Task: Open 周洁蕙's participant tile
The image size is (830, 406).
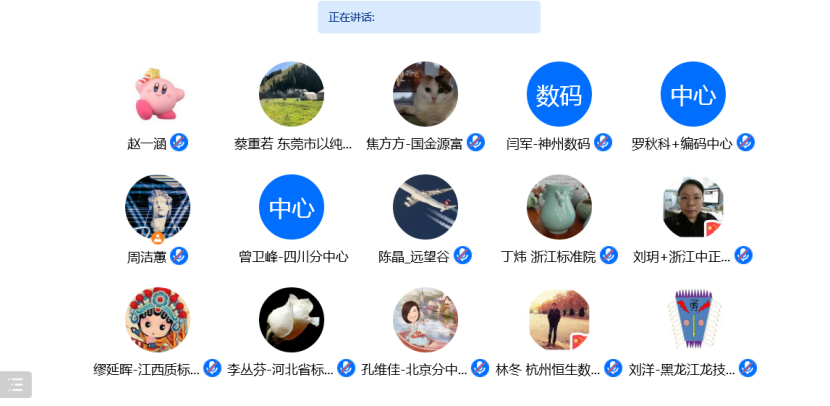Action: [x=158, y=208]
